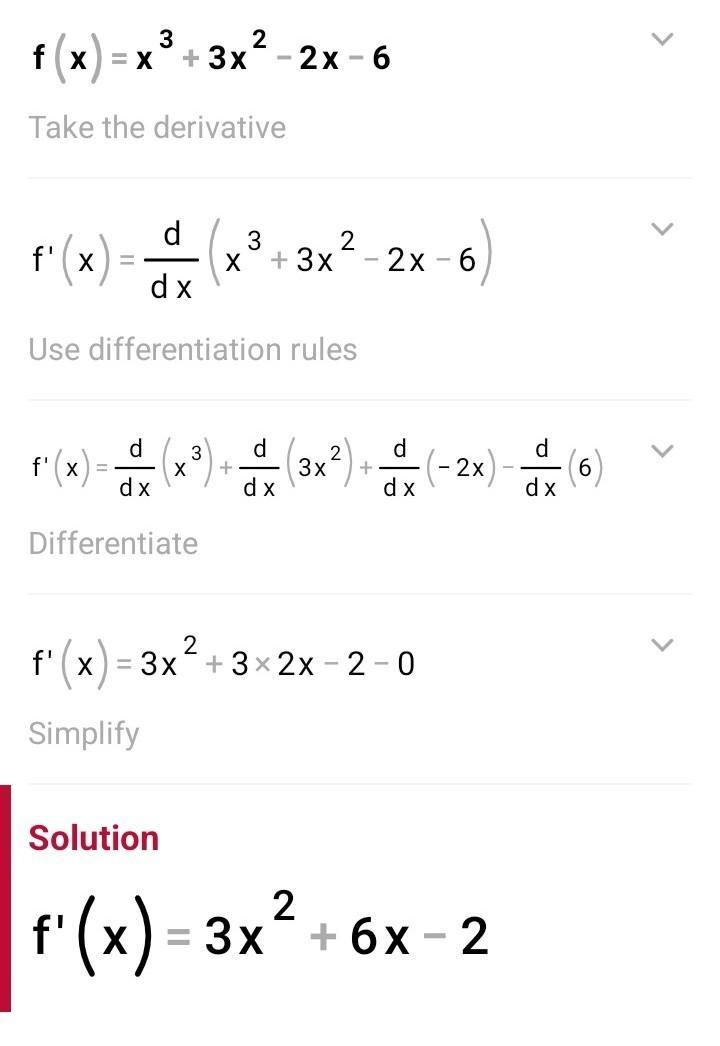Expand the "Differentiate" step details

(x=661, y=451)
